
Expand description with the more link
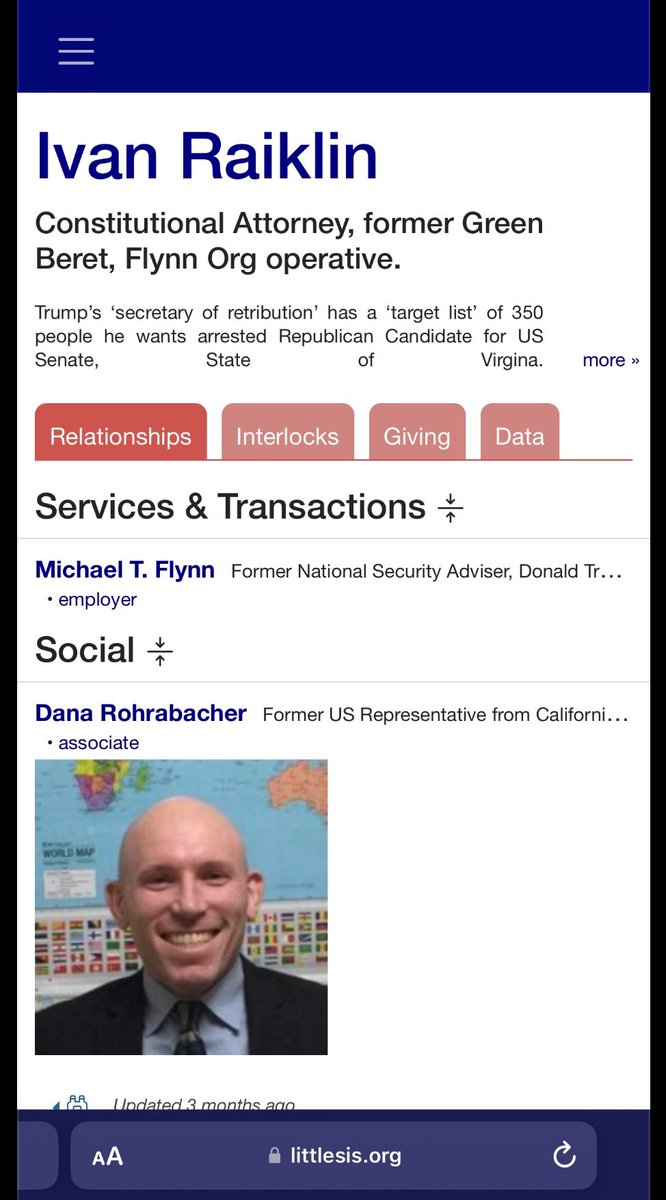[x=610, y=360]
